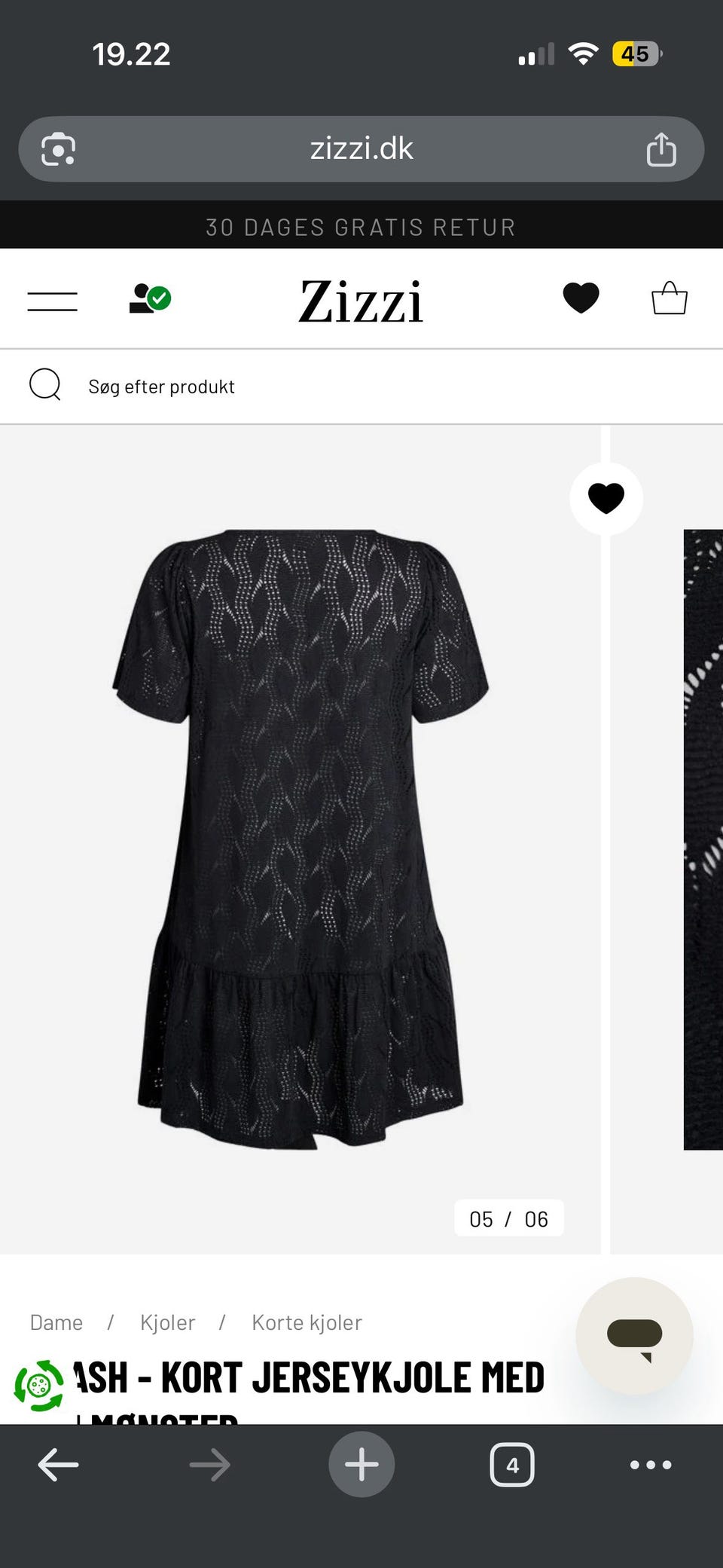Tap the 'Søg efter produkt' search field
Screen dimensions: 723x1568
pyautogui.click(x=361, y=387)
